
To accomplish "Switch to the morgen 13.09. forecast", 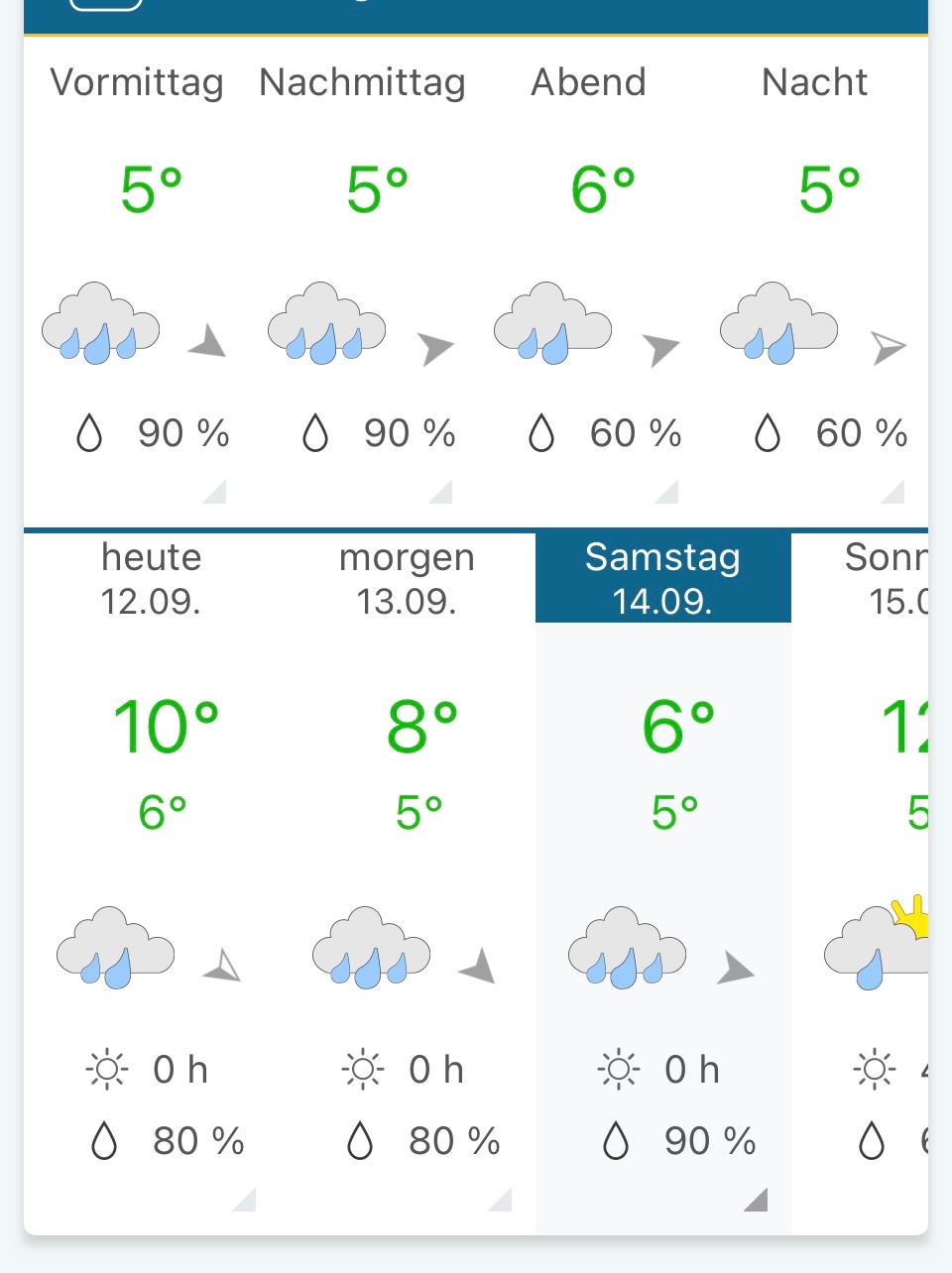I will click(x=407, y=579).
